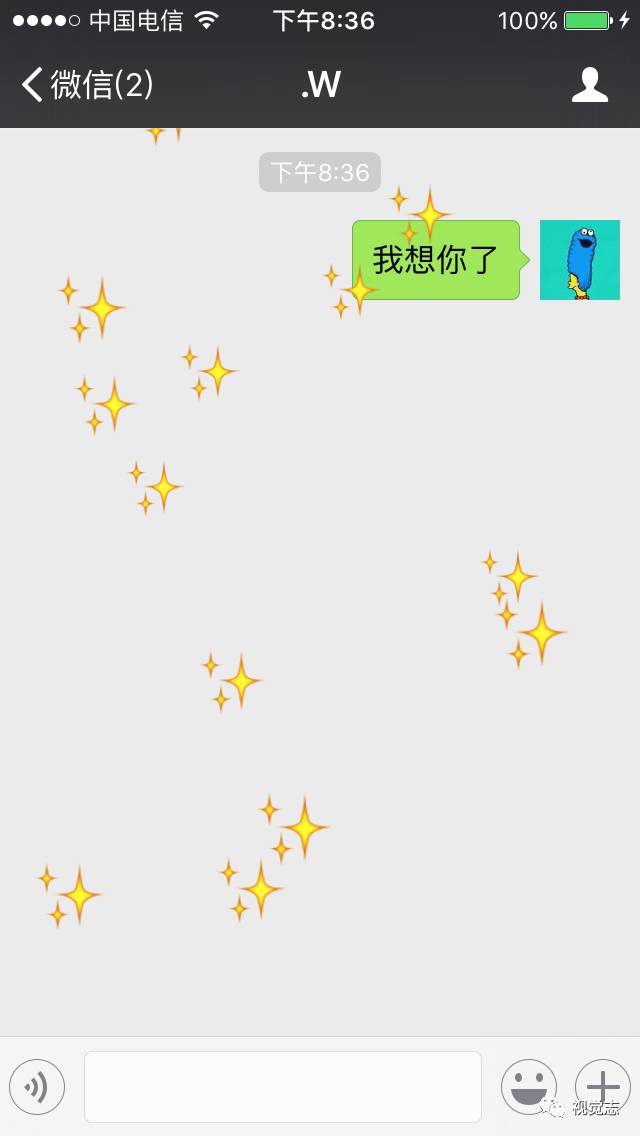The width and height of the screenshot is (640, 1136).
Task: Focus the message text field
Action: pyautogui.click(x=282, y=1086)
